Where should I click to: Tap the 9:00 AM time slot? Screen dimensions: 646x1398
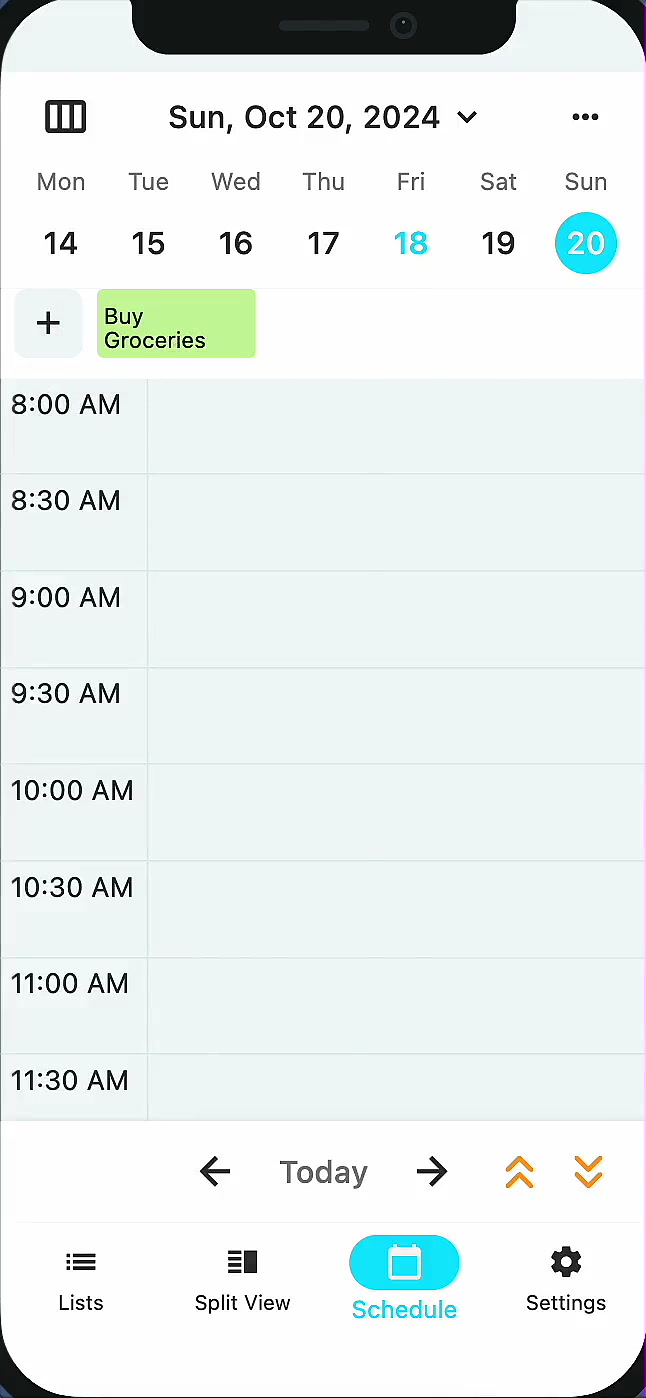[395, 619]
